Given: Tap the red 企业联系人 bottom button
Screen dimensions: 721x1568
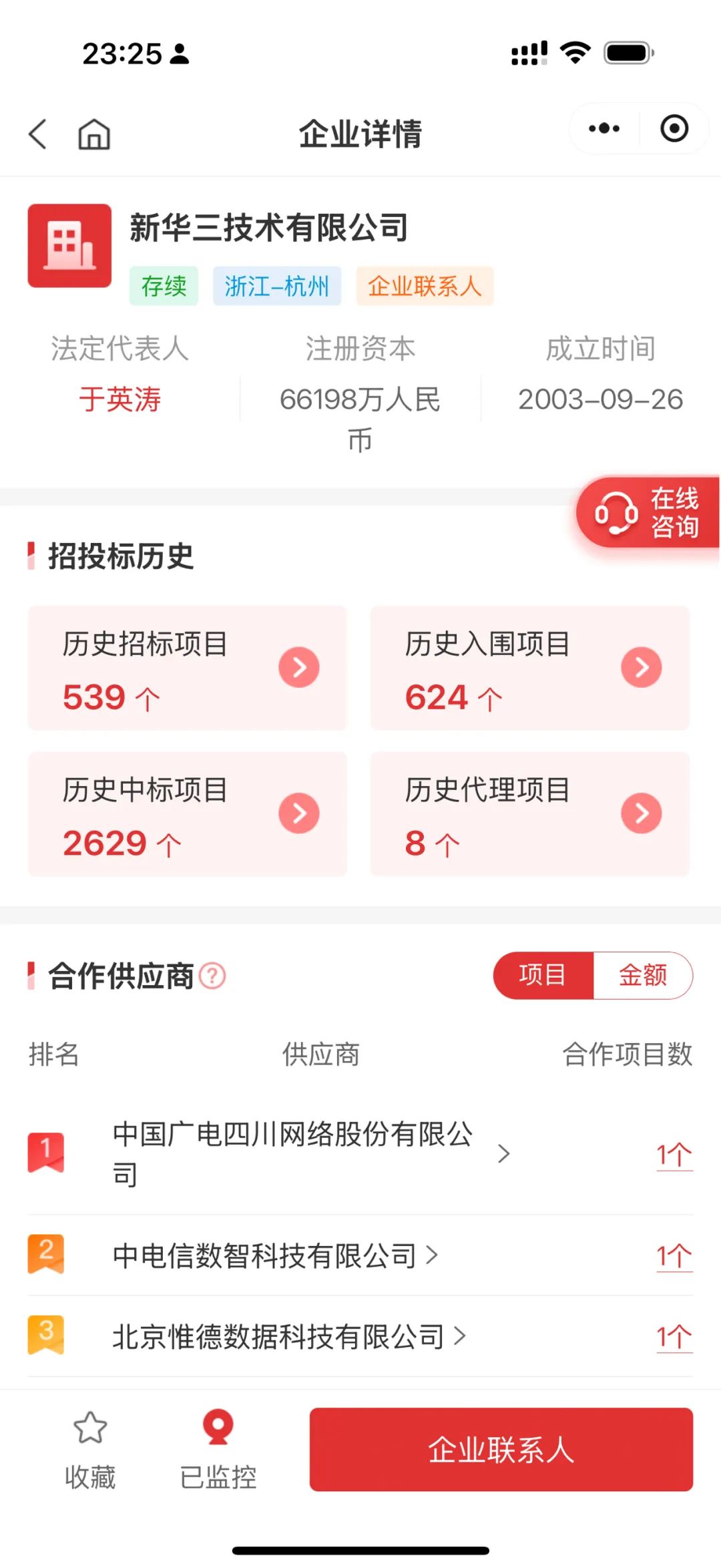Looking at the screenshot, I should coord(501,1449).
